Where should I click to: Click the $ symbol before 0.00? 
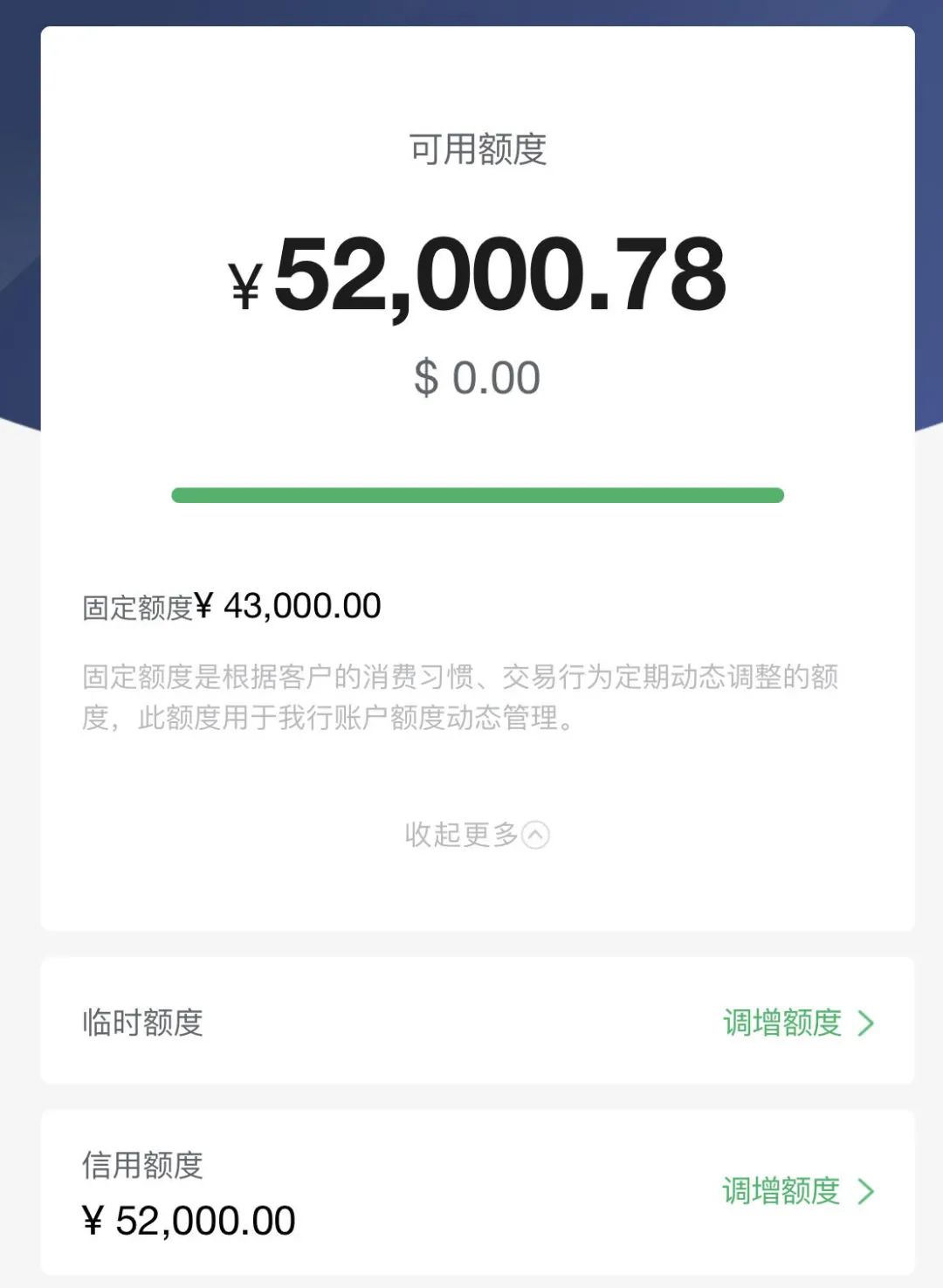[x=425, y=375]
